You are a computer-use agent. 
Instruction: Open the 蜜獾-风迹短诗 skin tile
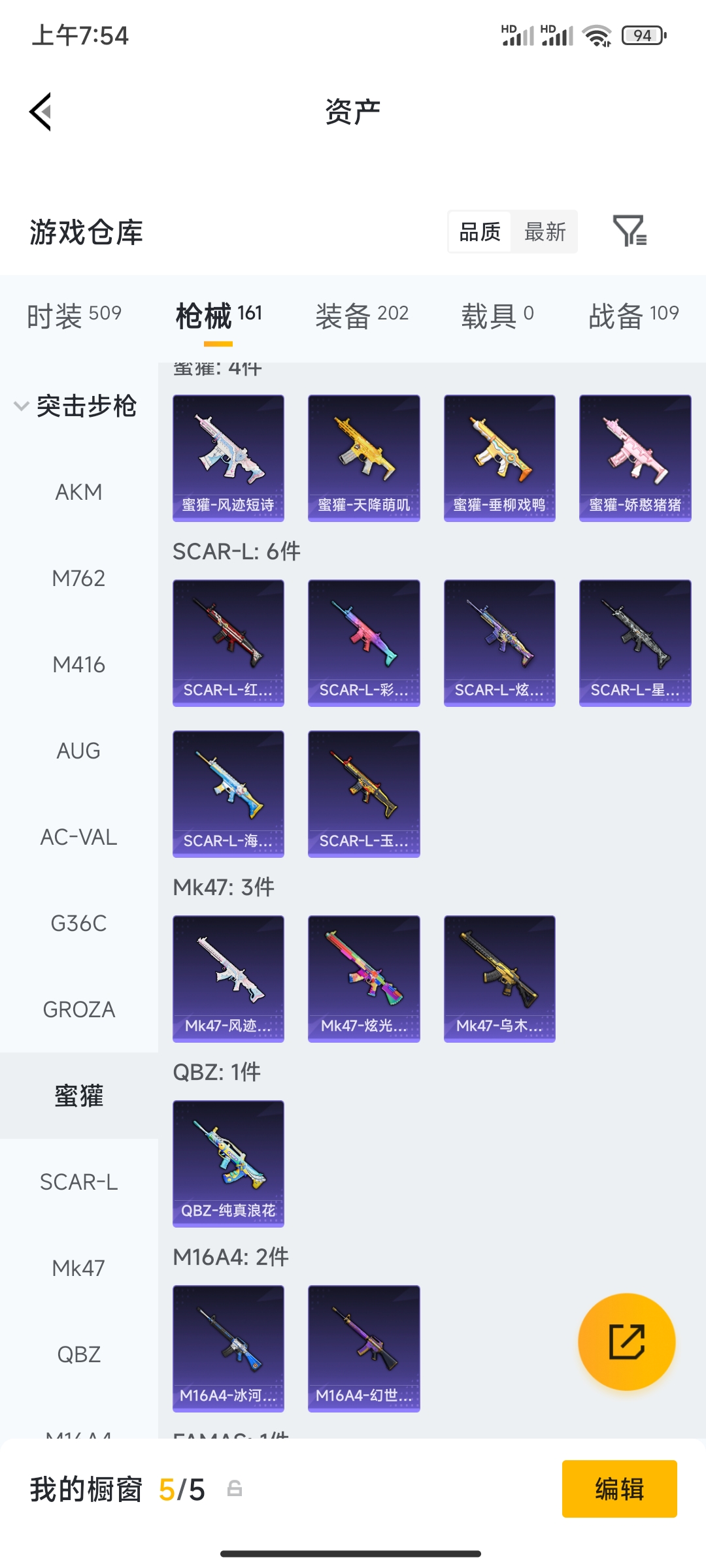pyautogui.click(x=228, y=458)
